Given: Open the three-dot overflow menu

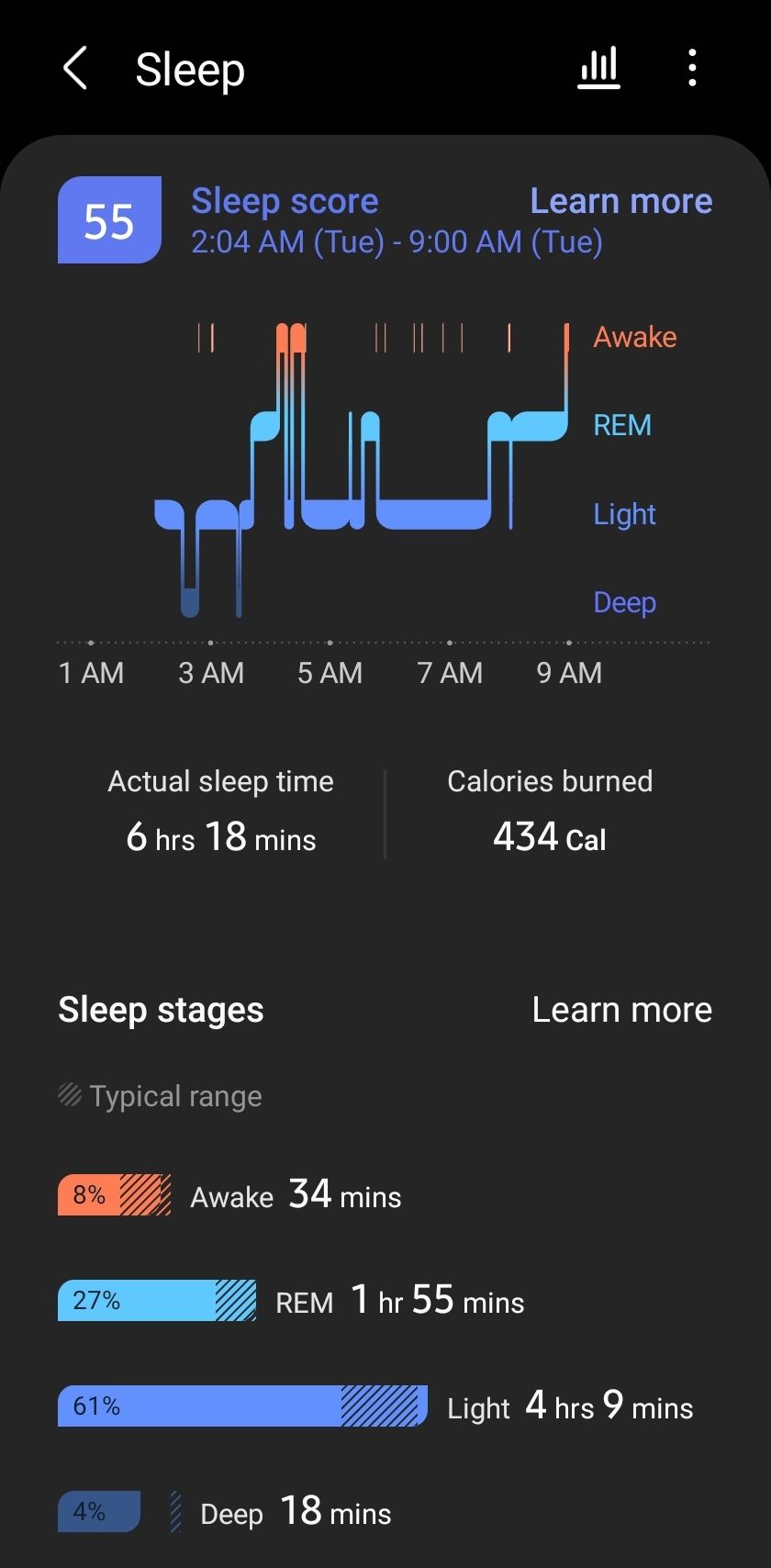Looking at the screenshot, I should point(692,69).
